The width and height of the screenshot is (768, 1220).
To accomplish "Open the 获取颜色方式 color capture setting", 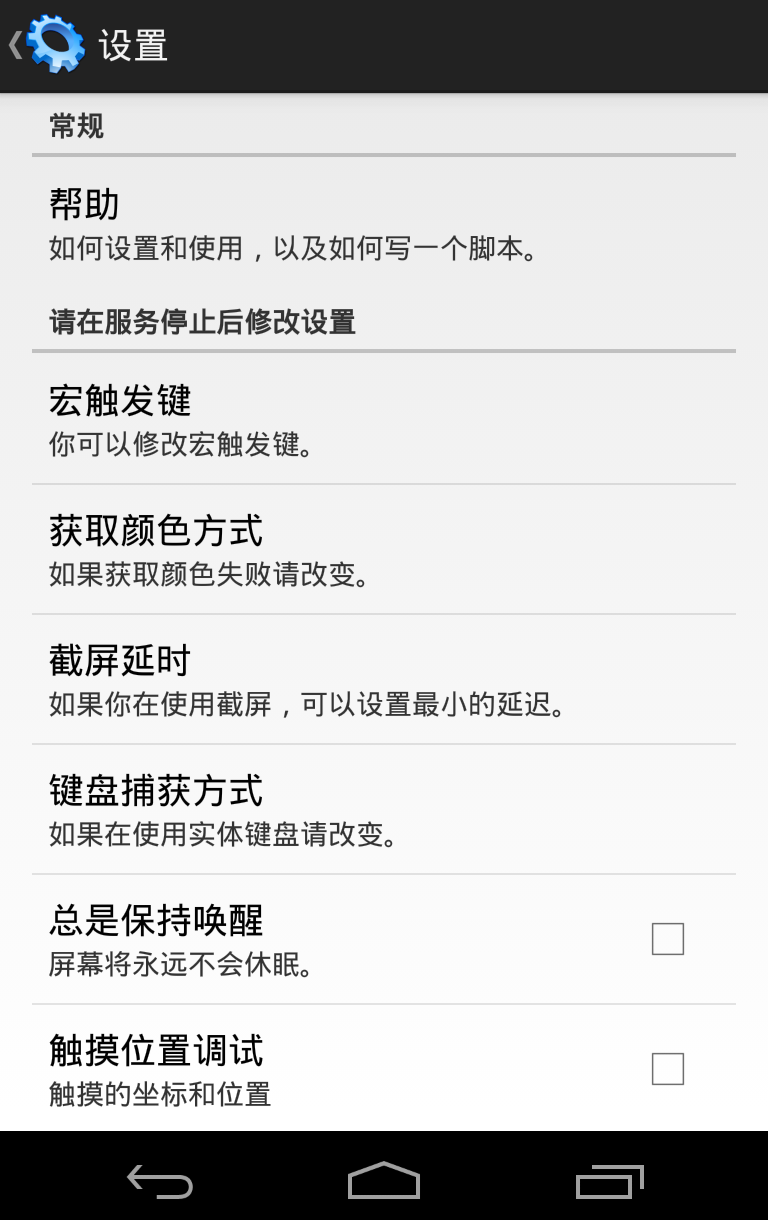I will pos(300,548).
